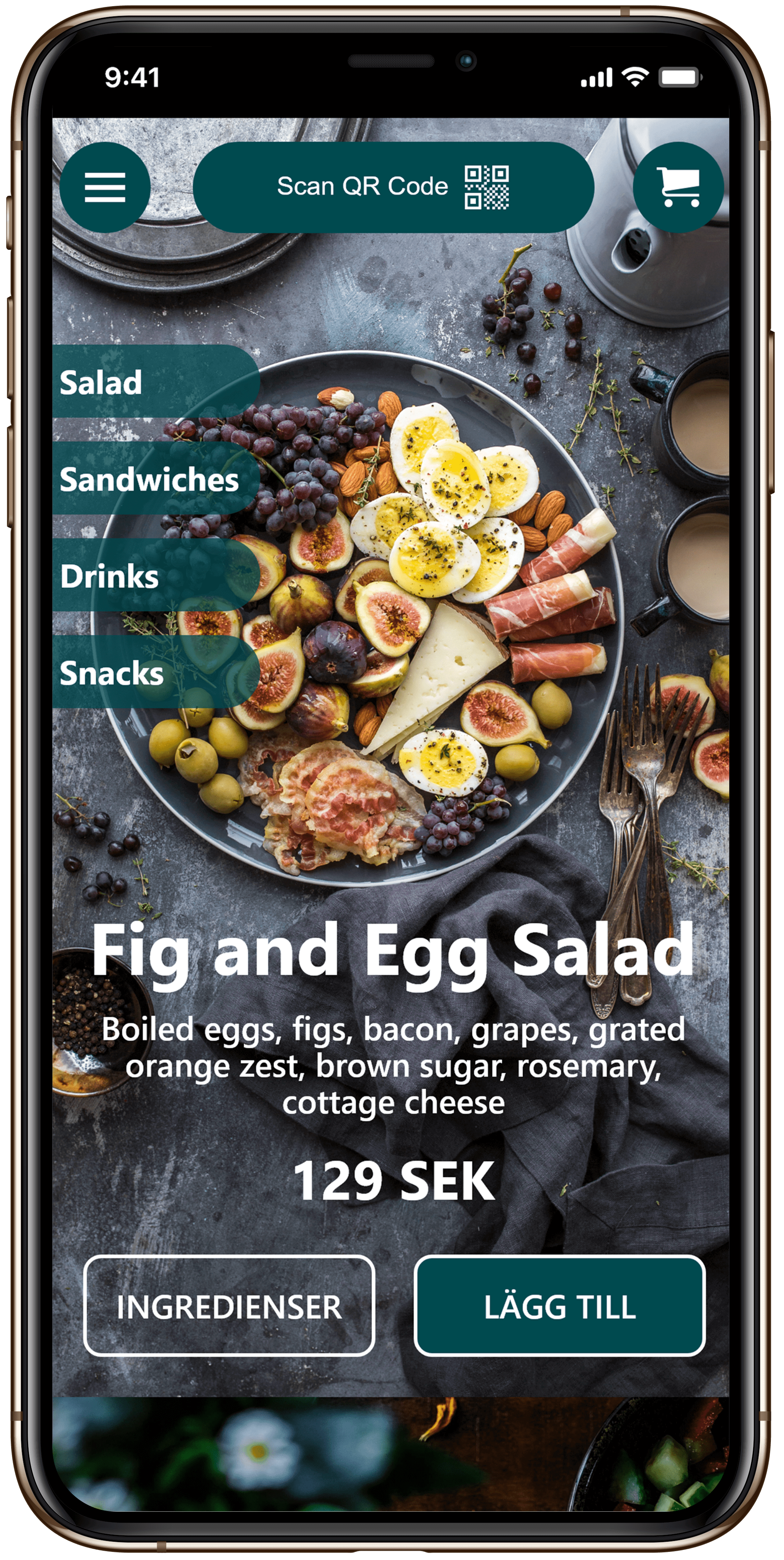The image size is (784, 1560).
Task: Open the shopping cart
Action: click(x=678, y=187)
